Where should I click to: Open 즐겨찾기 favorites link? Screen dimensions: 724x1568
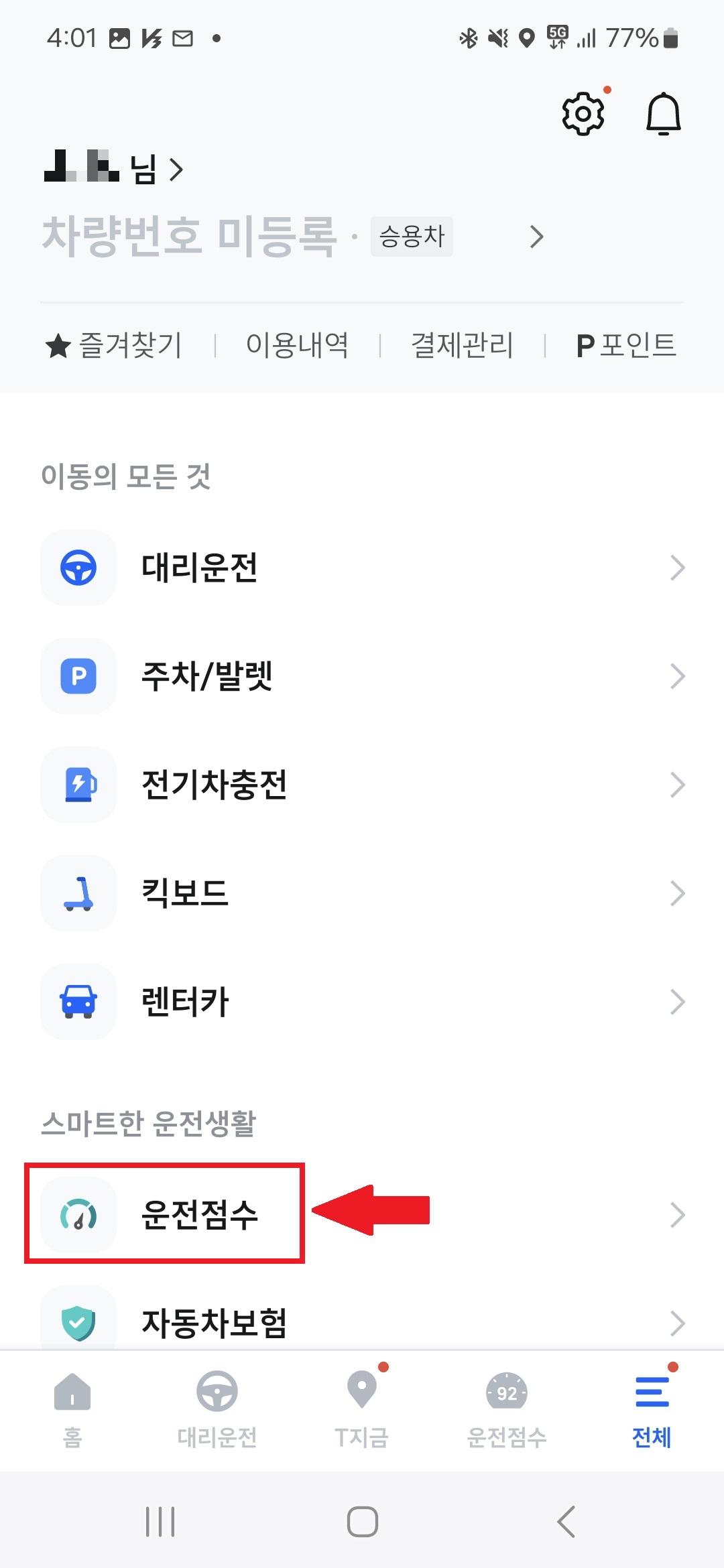(x=114, y=344)
